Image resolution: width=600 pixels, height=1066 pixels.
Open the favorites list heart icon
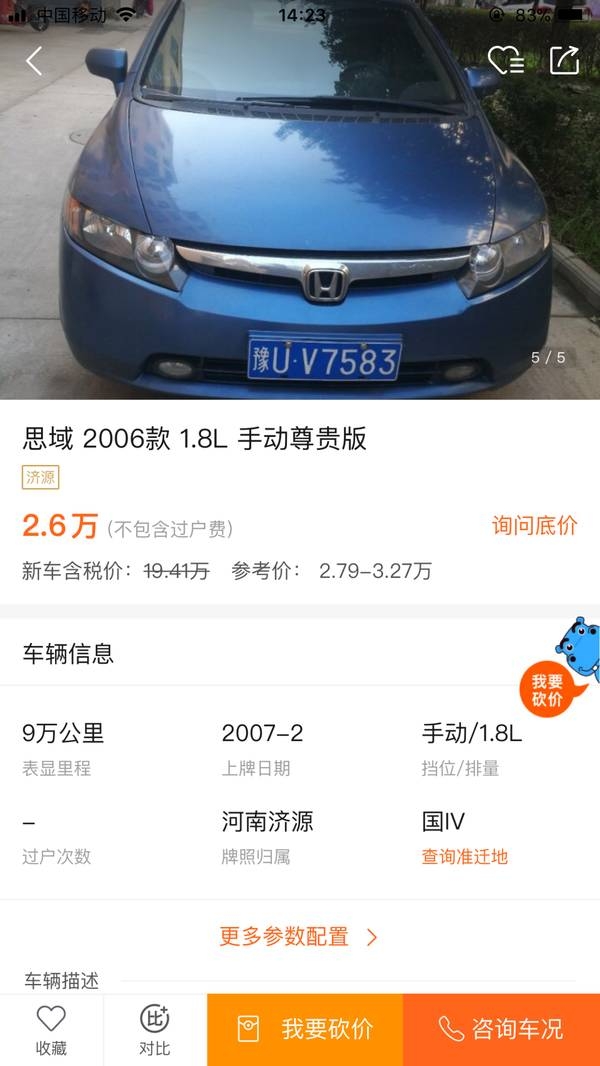click(505, 61)
